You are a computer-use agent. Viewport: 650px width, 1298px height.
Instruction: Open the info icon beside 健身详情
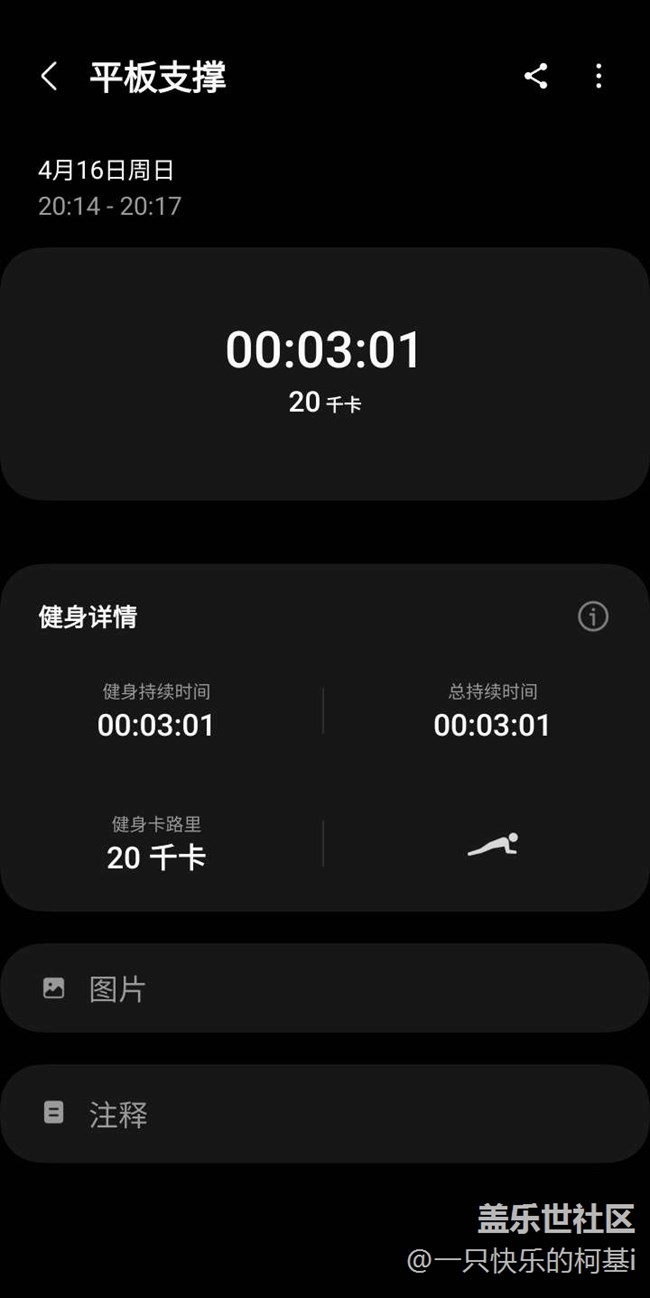pyautogui.click(x=593, y=616)
